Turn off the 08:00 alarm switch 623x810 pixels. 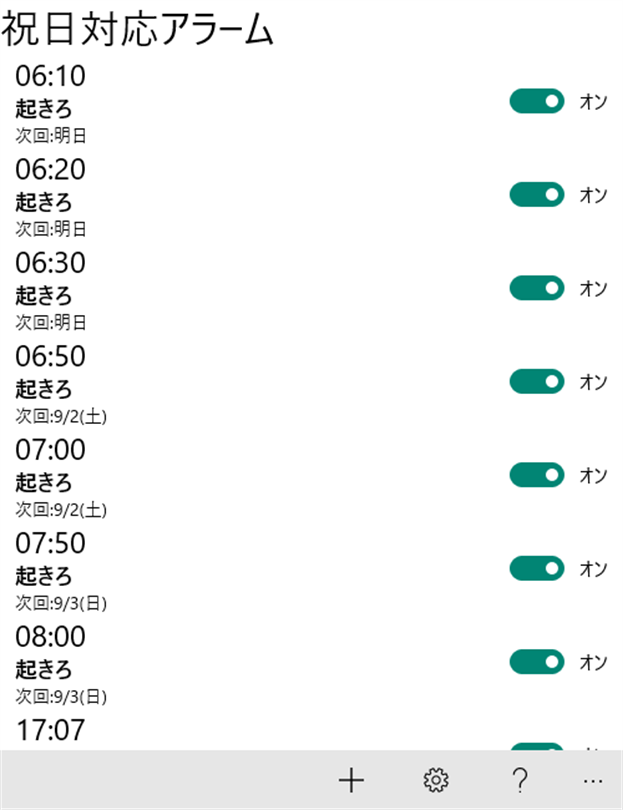click(x=537, y=661)
